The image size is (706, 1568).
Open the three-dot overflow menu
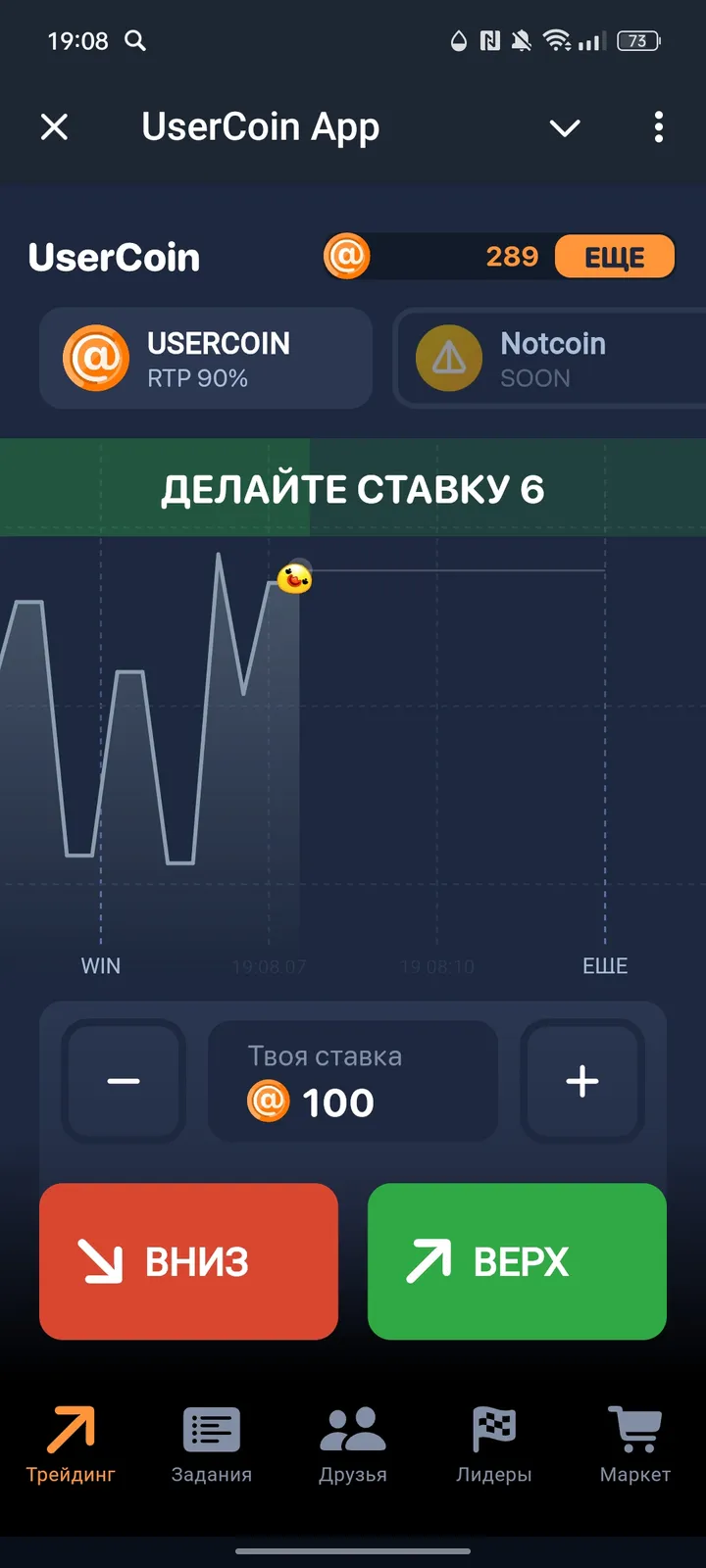(x=658, y=127)
